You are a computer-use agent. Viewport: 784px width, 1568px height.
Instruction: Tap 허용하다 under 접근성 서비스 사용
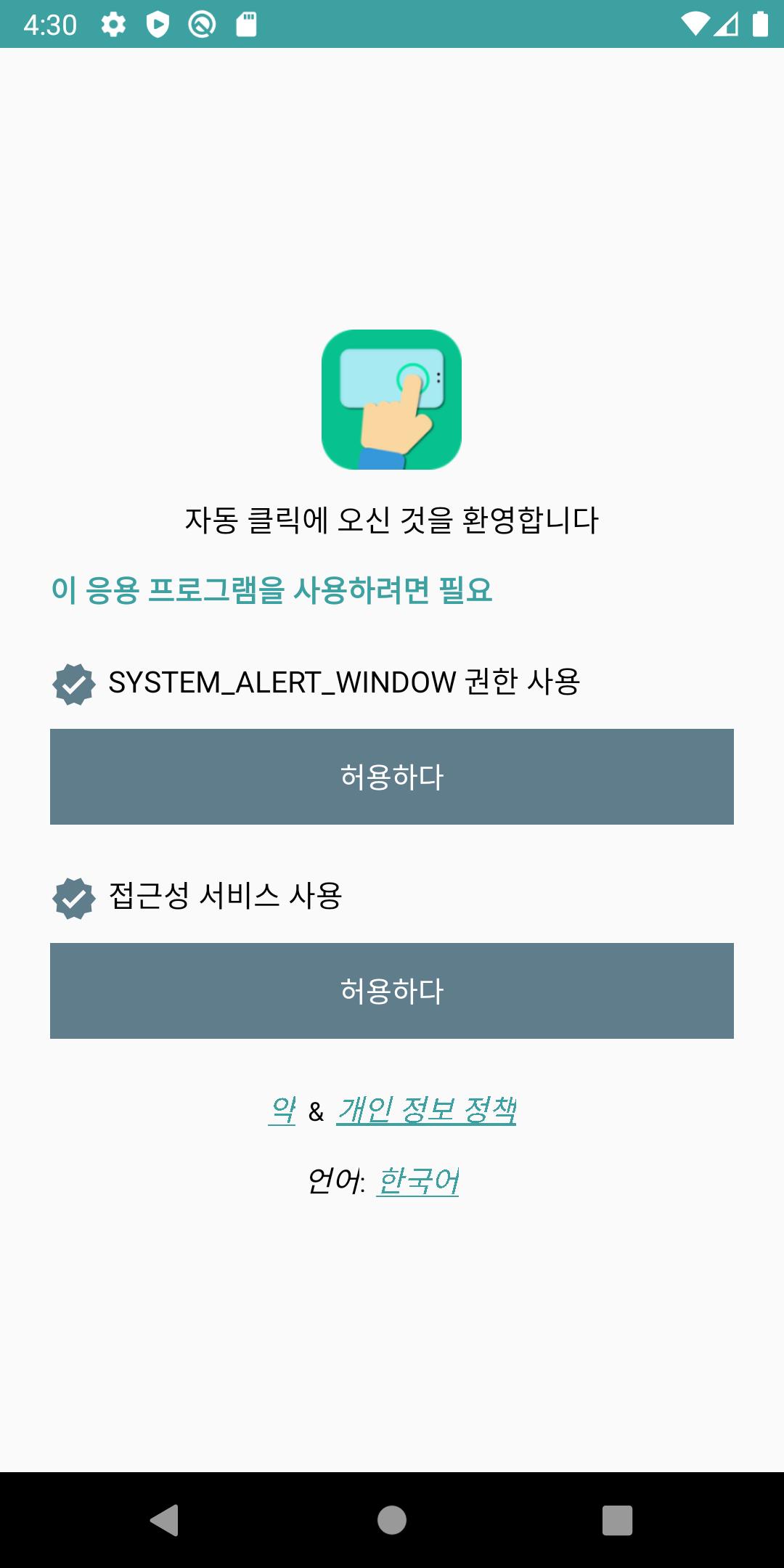[392, 990]
